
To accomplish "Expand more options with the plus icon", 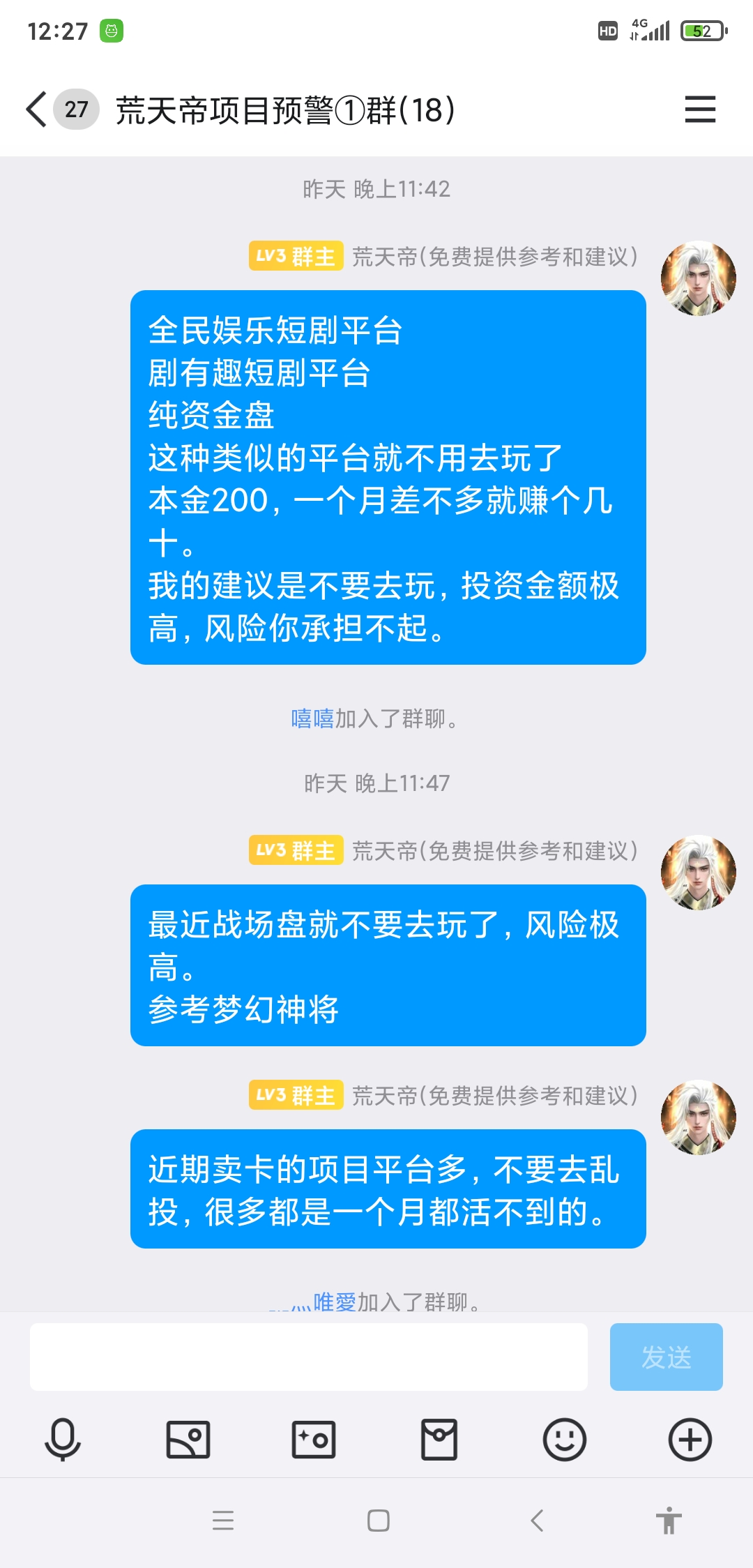I will pos(690,1440).
